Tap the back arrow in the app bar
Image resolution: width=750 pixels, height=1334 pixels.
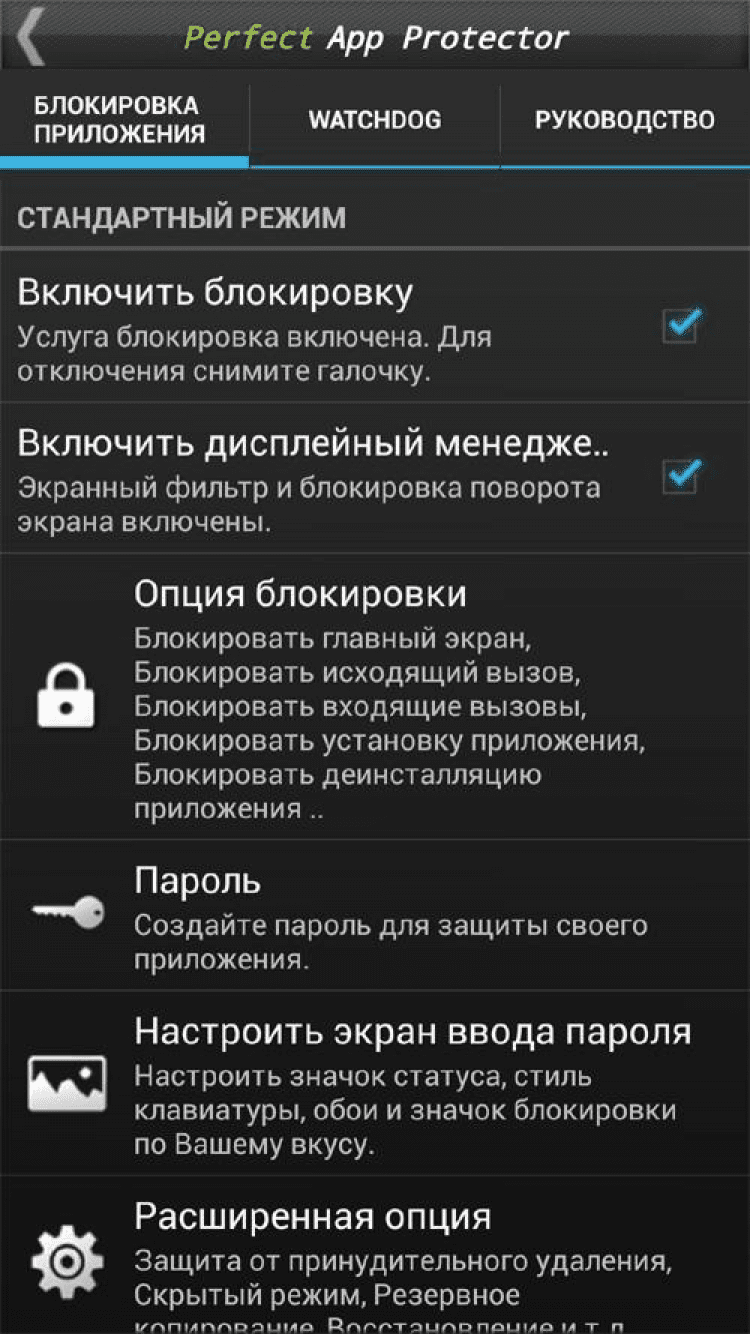(x=32, y=40)
